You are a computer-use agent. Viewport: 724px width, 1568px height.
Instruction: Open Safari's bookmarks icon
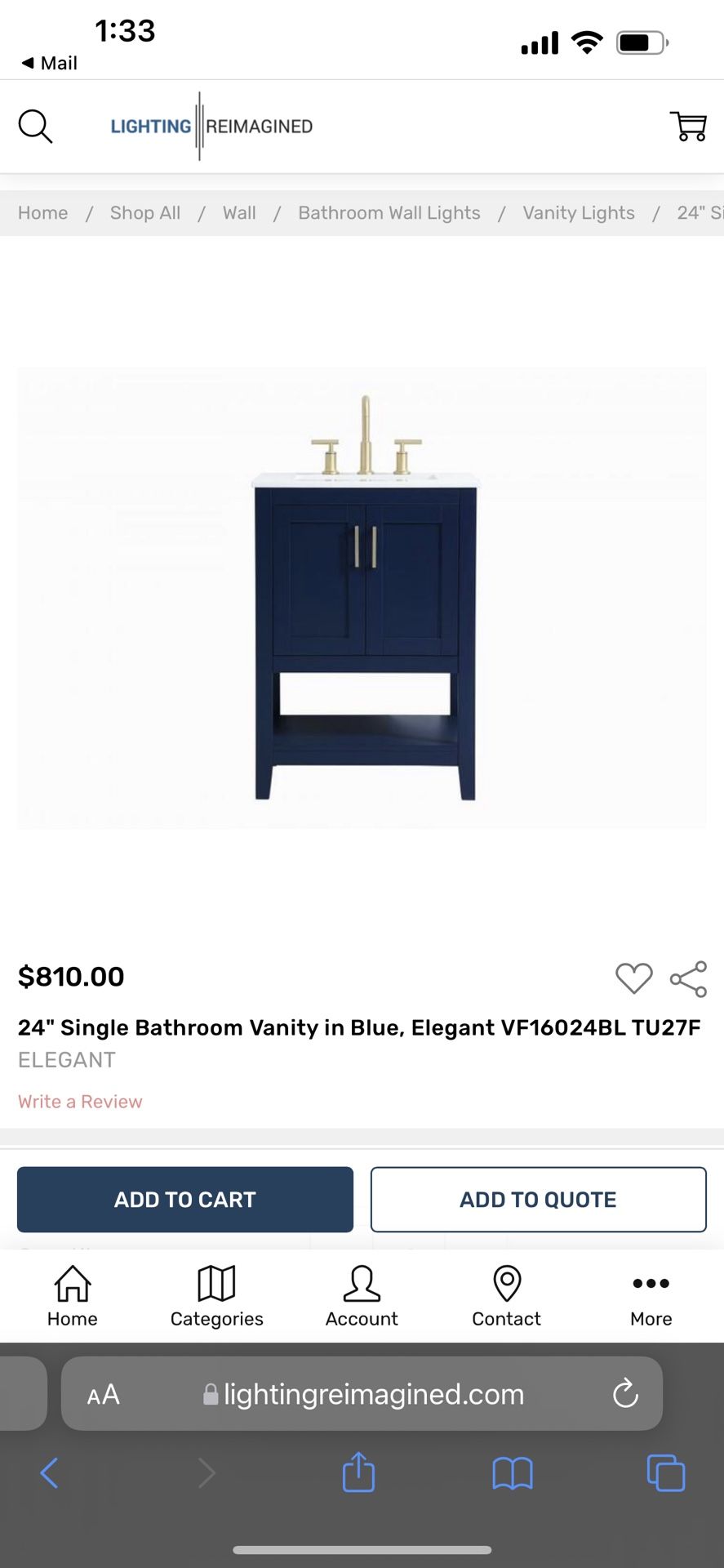click(513, 1473)
